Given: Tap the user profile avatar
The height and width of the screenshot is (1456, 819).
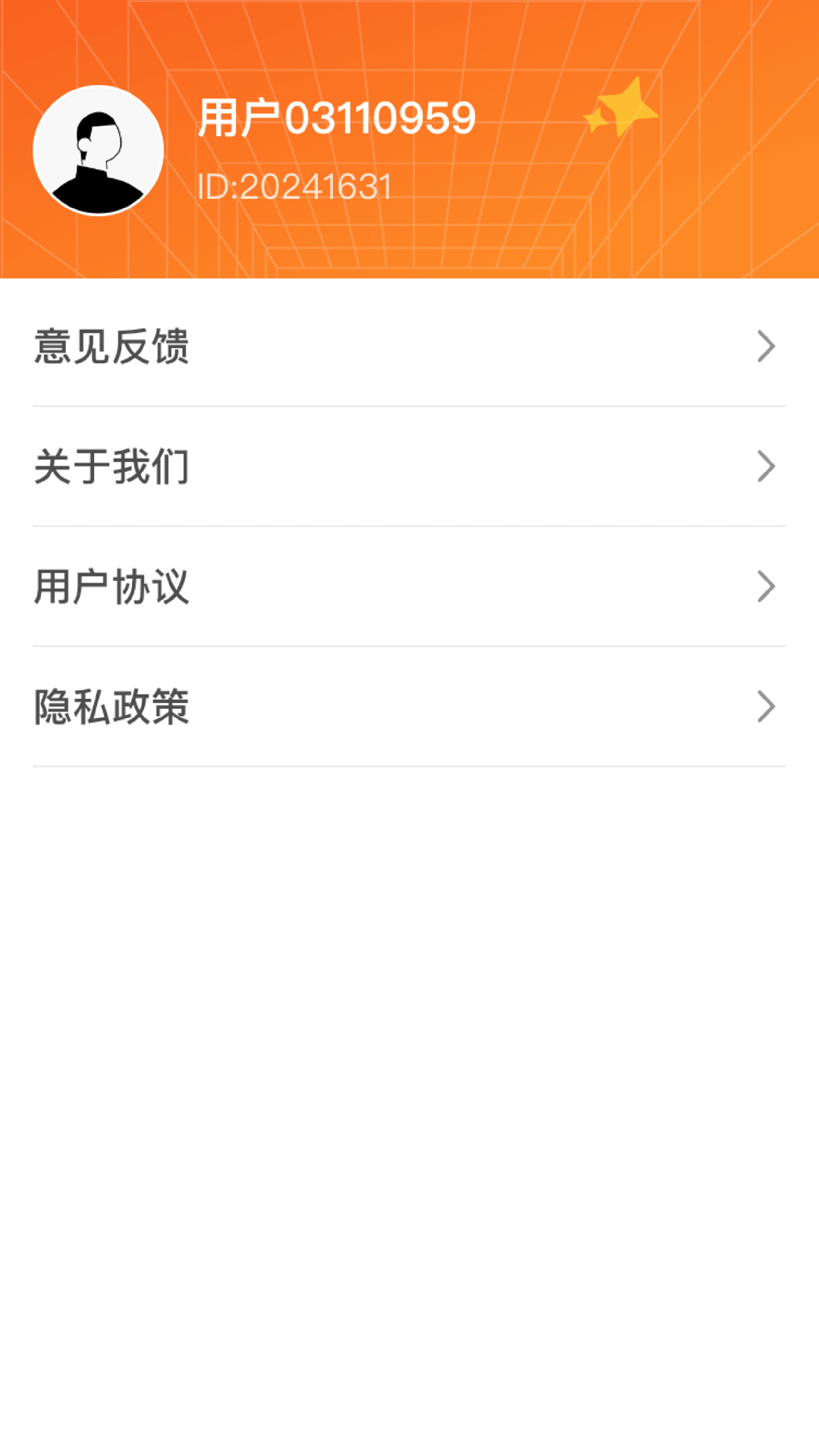Looking at the screenshot, I should (99, 150).
